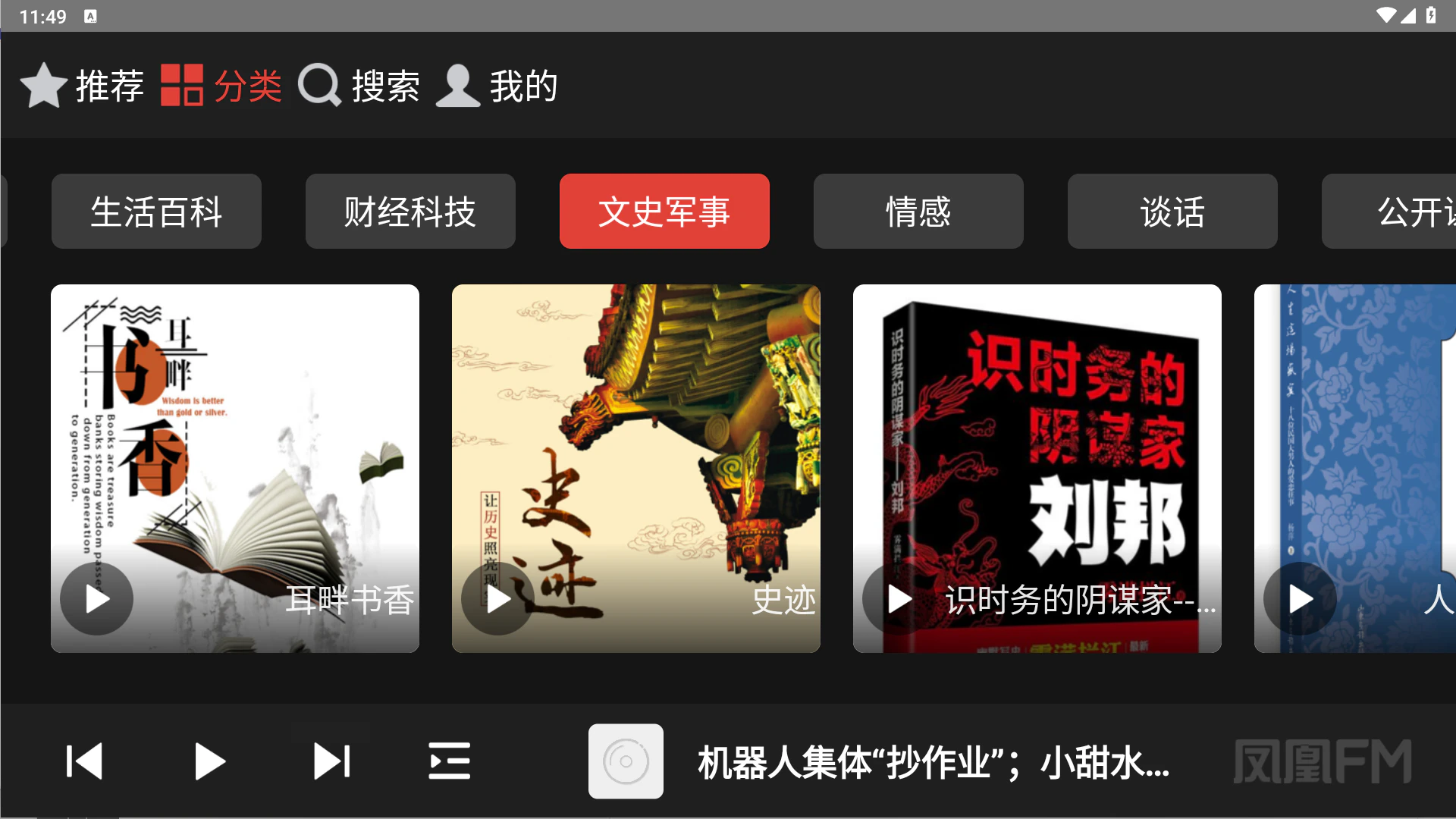
Task: Skip to the previous track
Action: [84, 761]
